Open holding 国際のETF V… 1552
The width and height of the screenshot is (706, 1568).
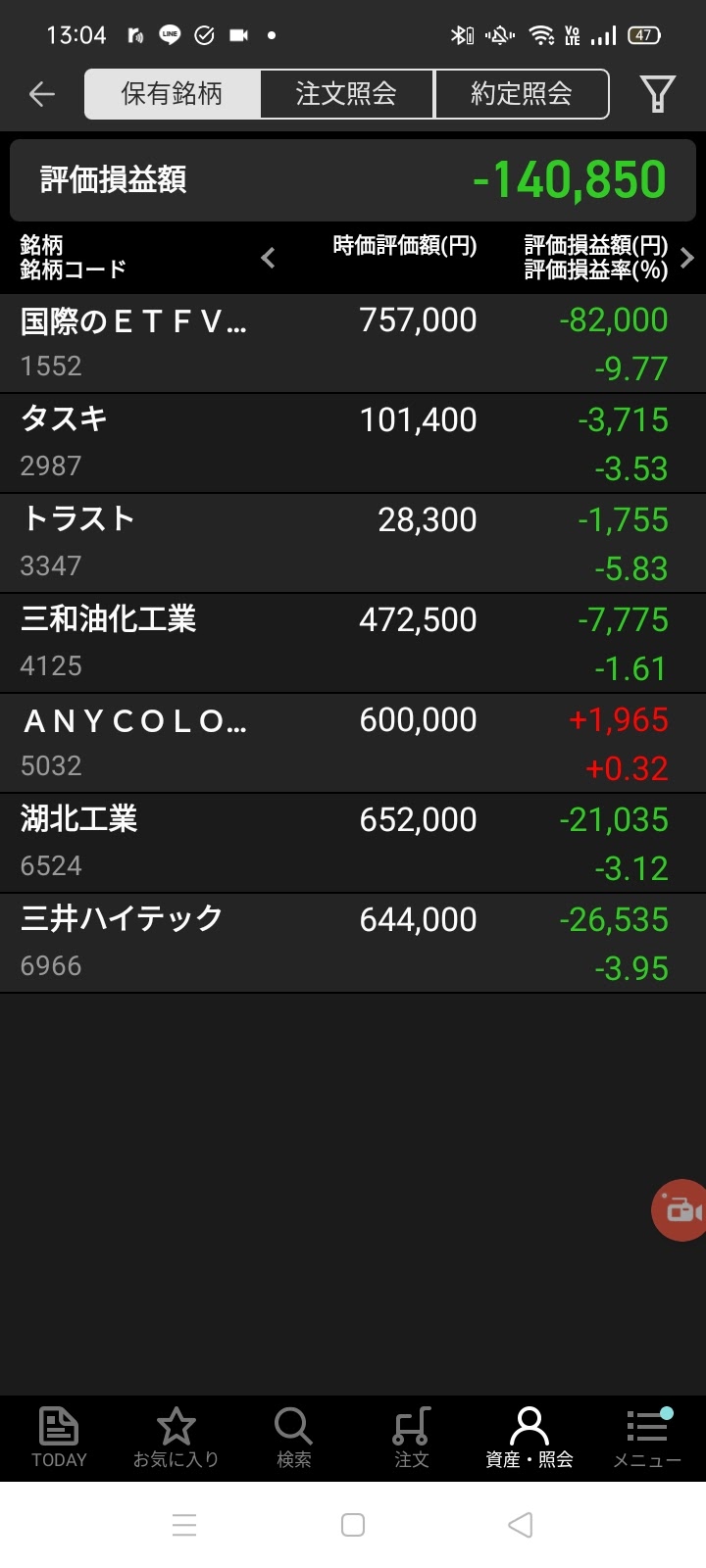pos(353,343)
